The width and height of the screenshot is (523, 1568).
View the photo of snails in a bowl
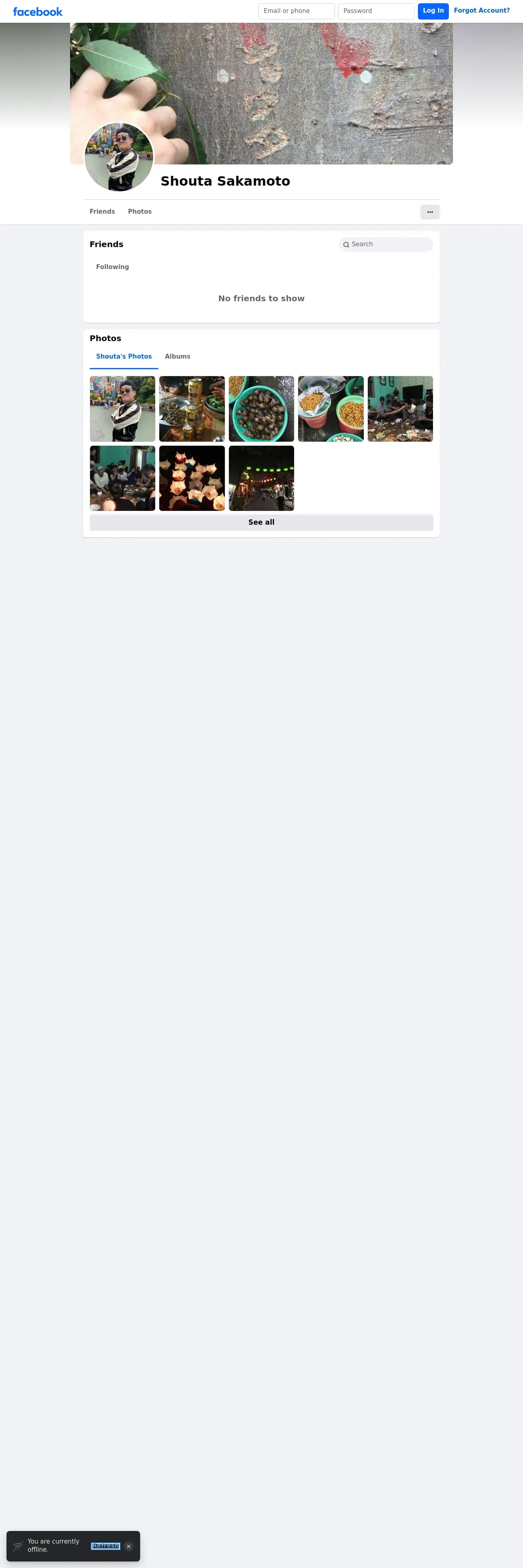(261, 408)
